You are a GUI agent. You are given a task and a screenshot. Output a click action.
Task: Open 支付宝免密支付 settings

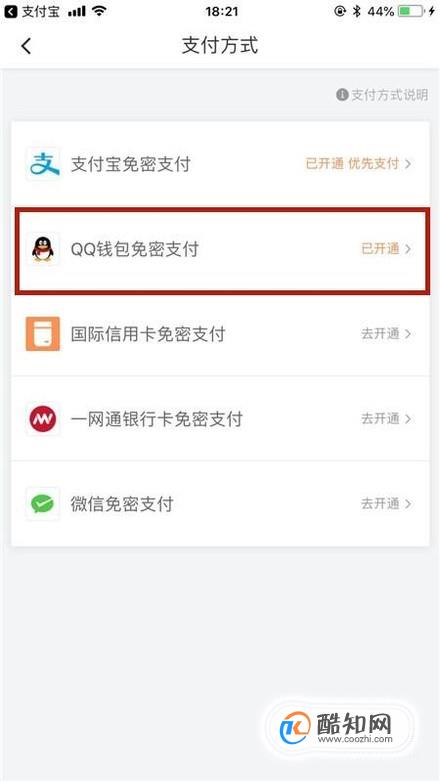point(220,164)
